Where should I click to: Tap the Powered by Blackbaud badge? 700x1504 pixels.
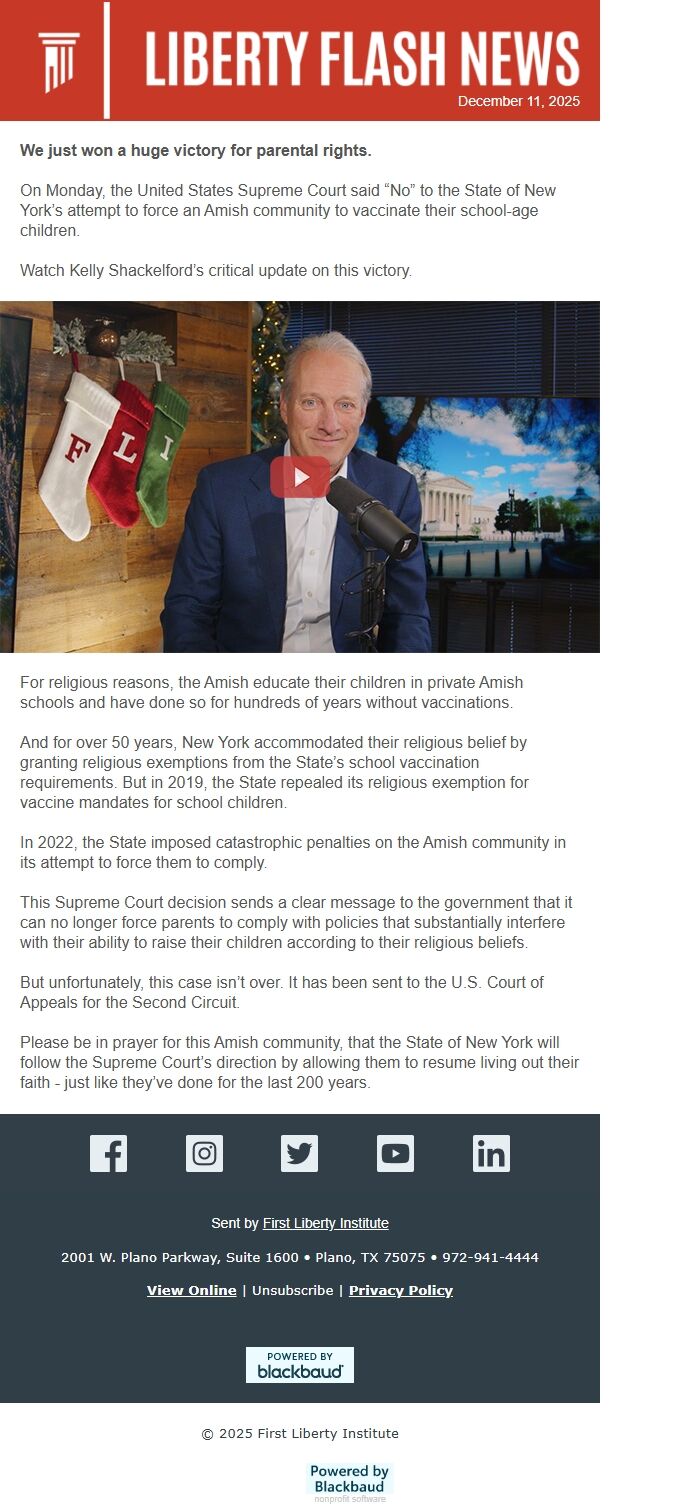pyautogui.click(x=300, y=1365)
